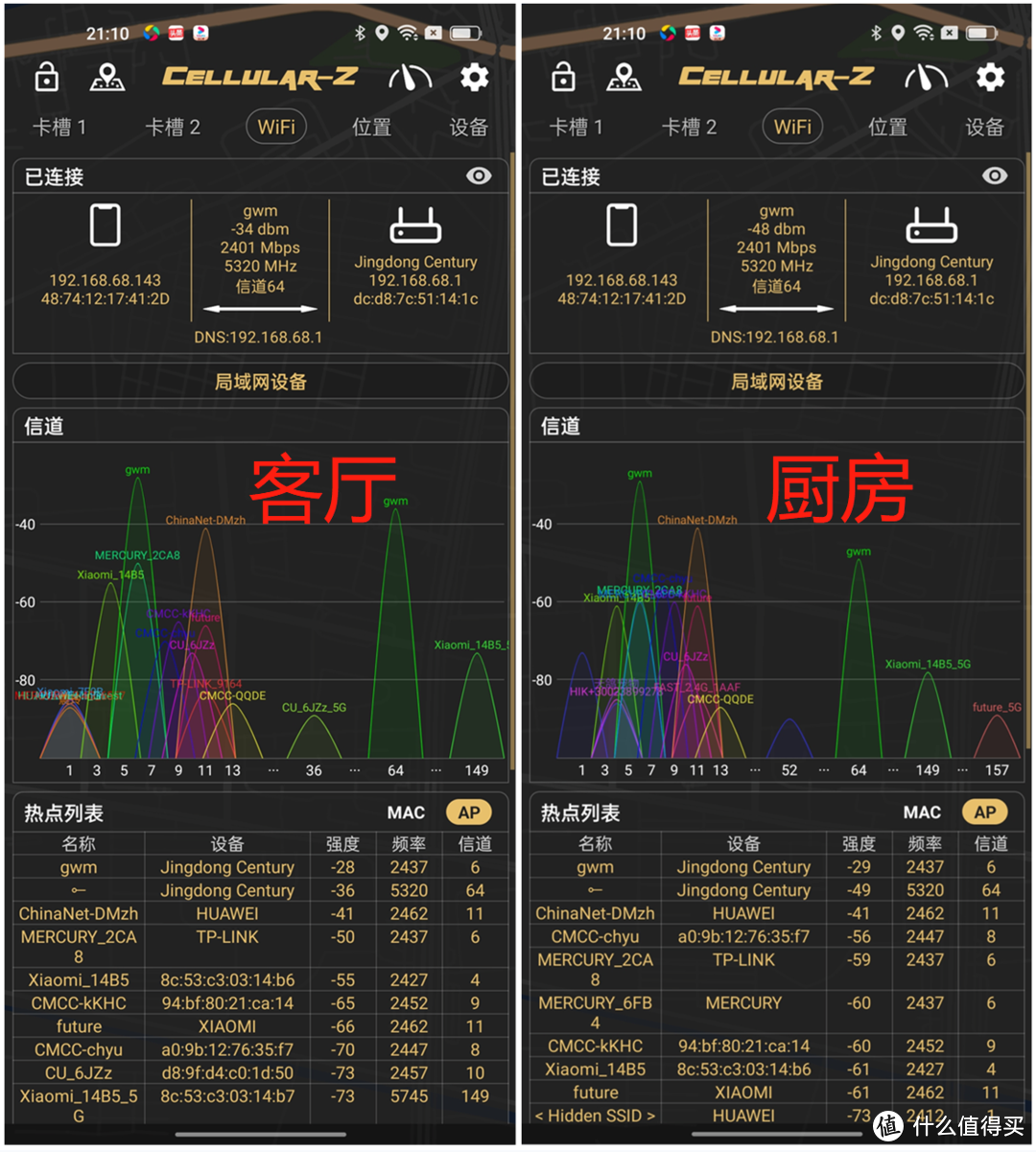
Task: Click the router icon beside Jingdong Century
Action: [x=416, y=226]
